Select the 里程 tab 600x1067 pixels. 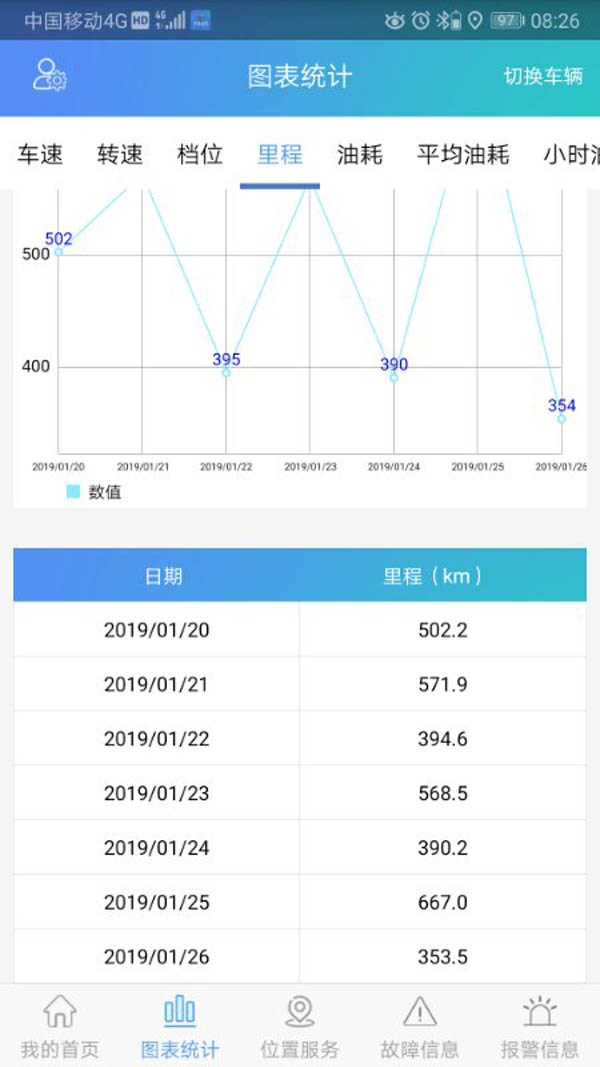click(280, 154)
